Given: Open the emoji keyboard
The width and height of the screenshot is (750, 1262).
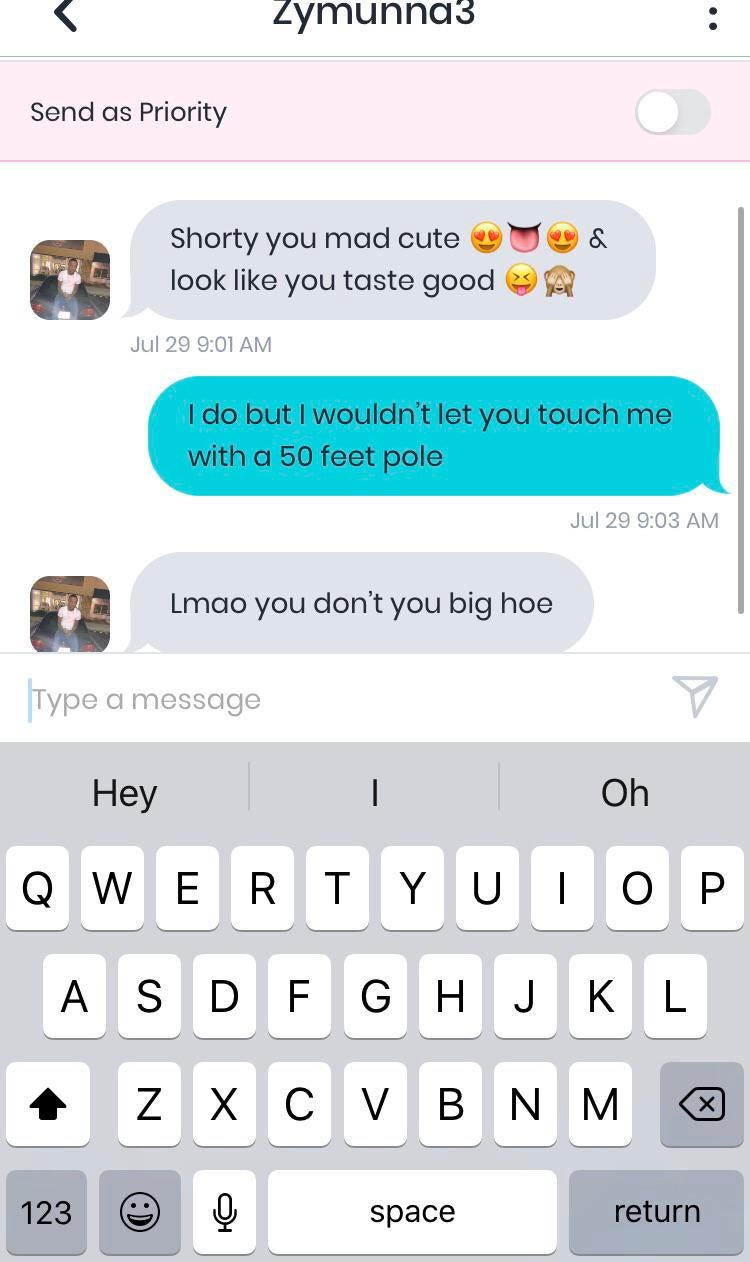Looking at the screenshot, I should [x=140, y=1212].
